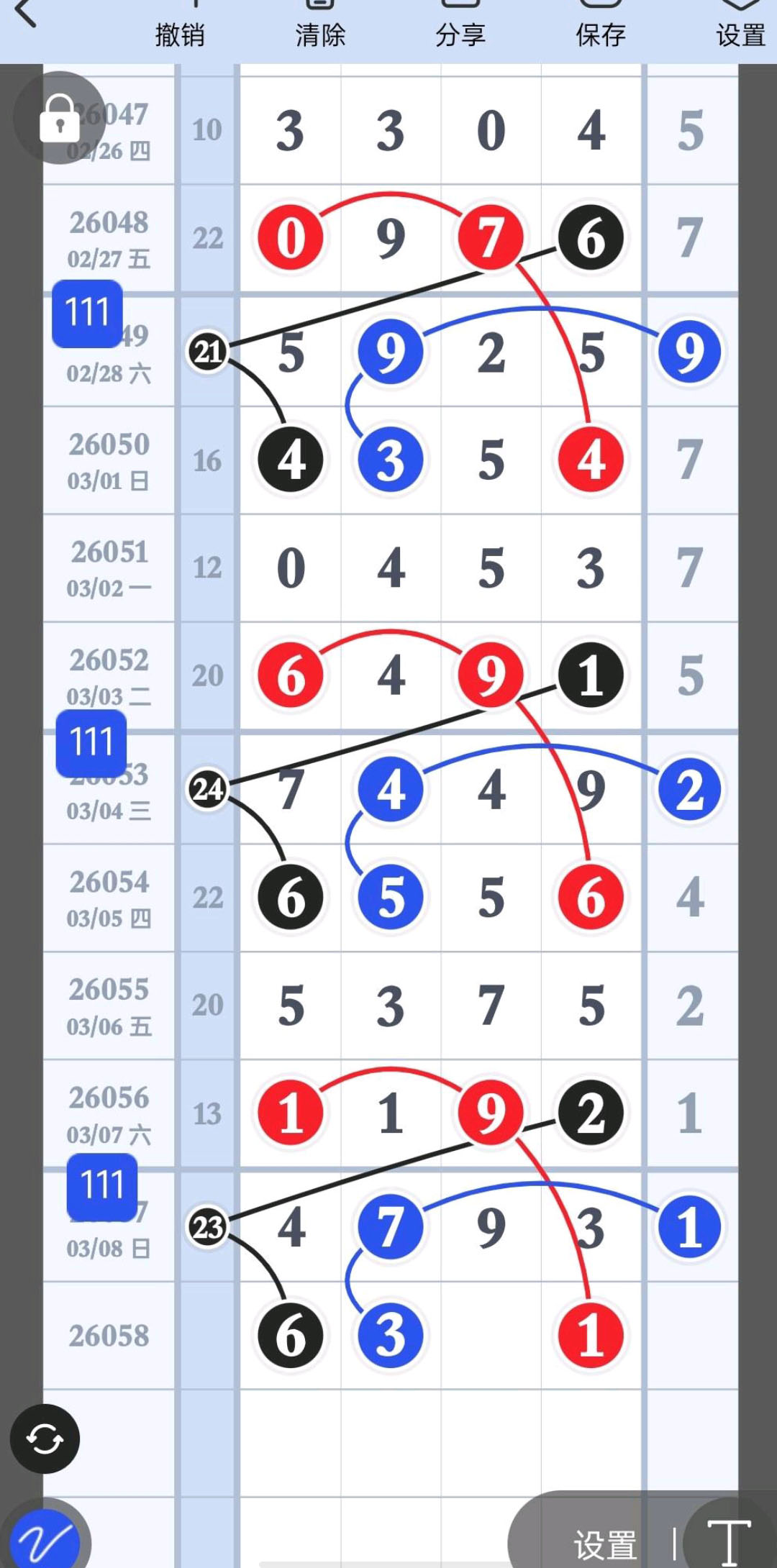Open 设置 in the bottom floating bar
777x1568 pixels.
pos(604,1544)
